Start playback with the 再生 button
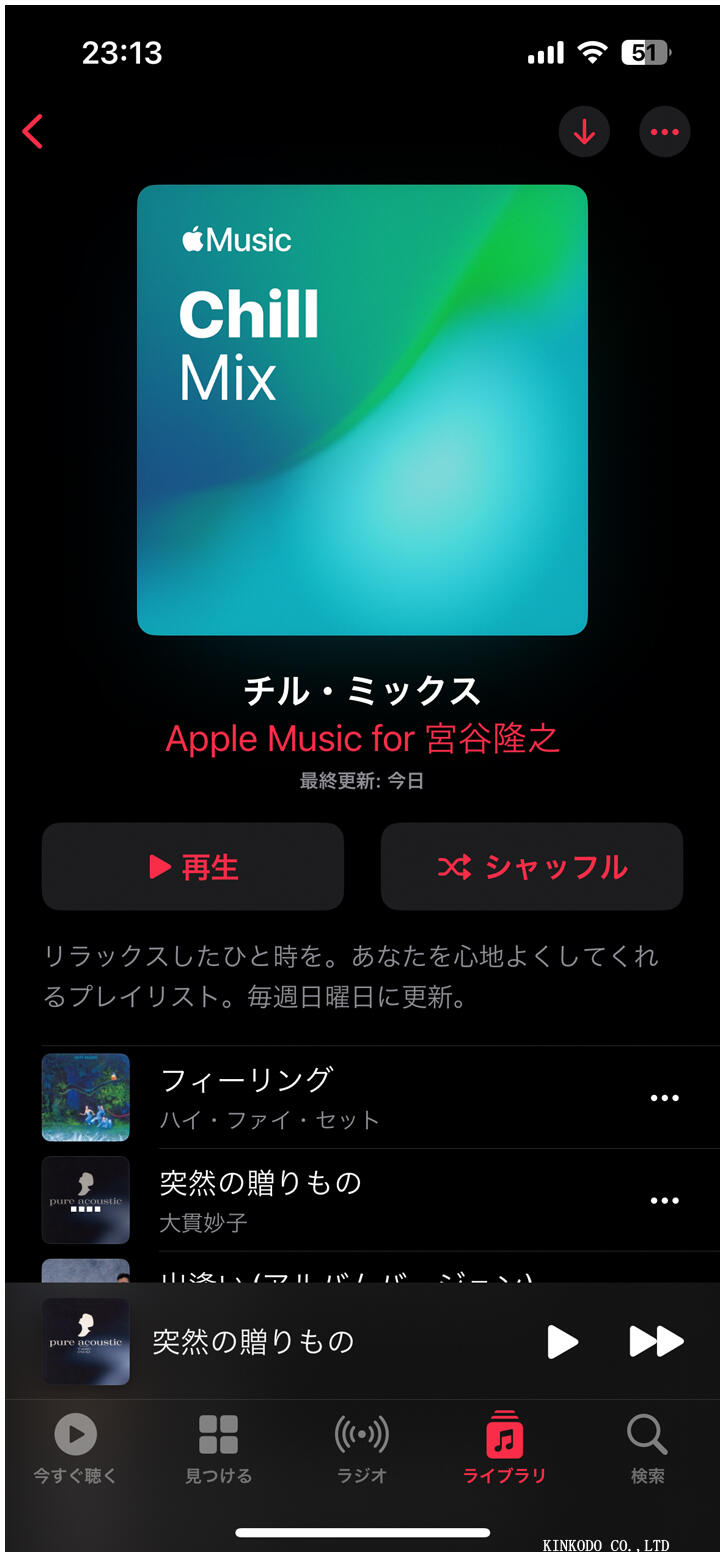Viewport: 725px width, 1558px height. click(193, 866)
